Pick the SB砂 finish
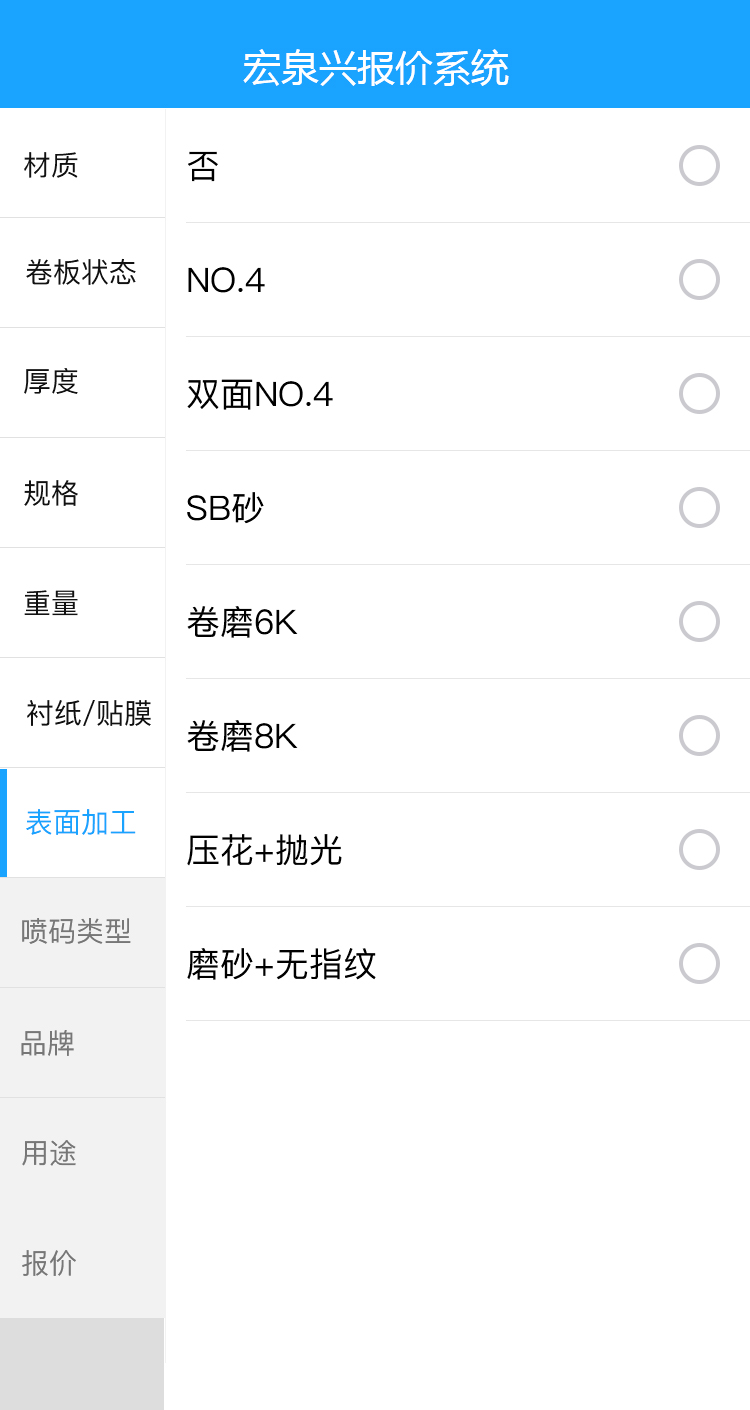The image size is (750, 1410). tap(698, 508)
